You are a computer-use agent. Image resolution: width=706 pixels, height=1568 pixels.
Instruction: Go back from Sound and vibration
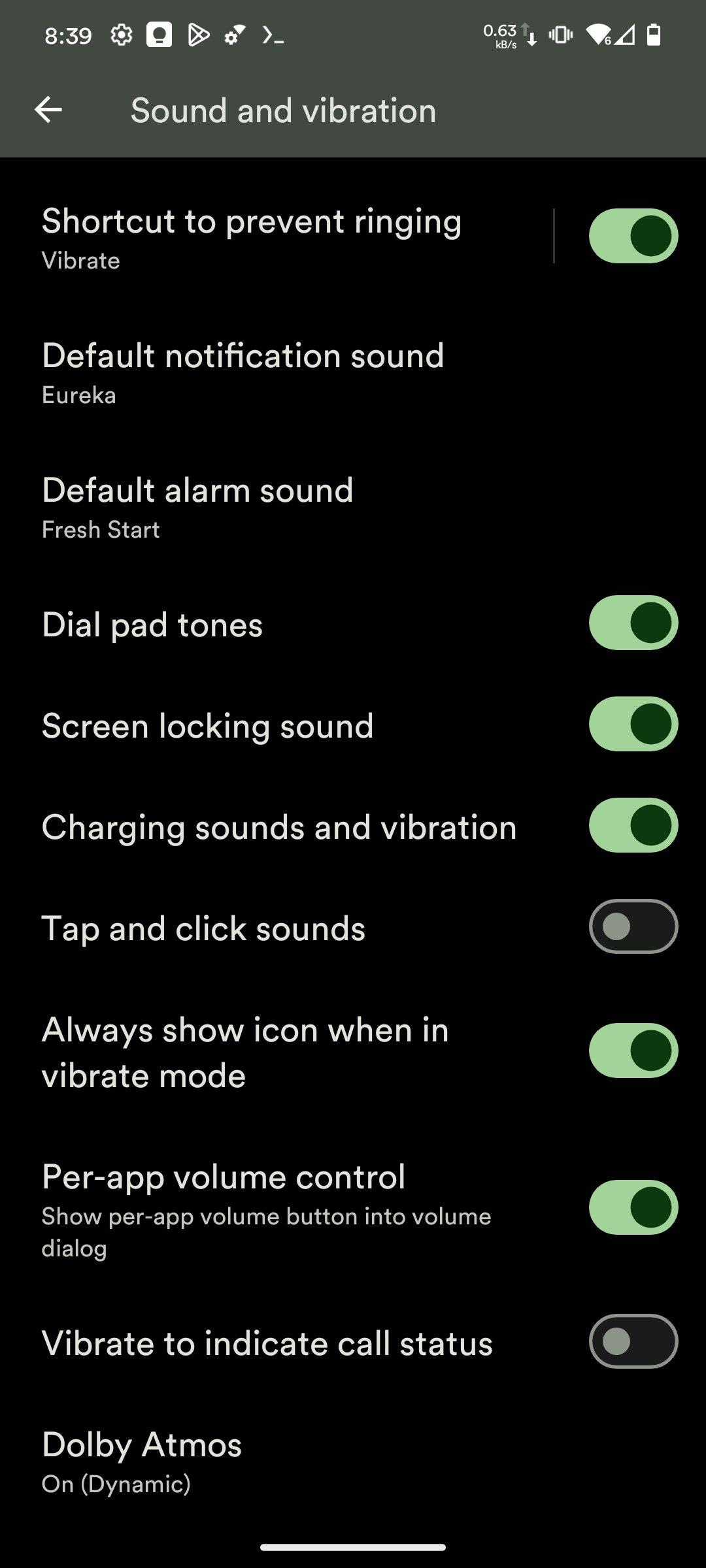point(48,110)
